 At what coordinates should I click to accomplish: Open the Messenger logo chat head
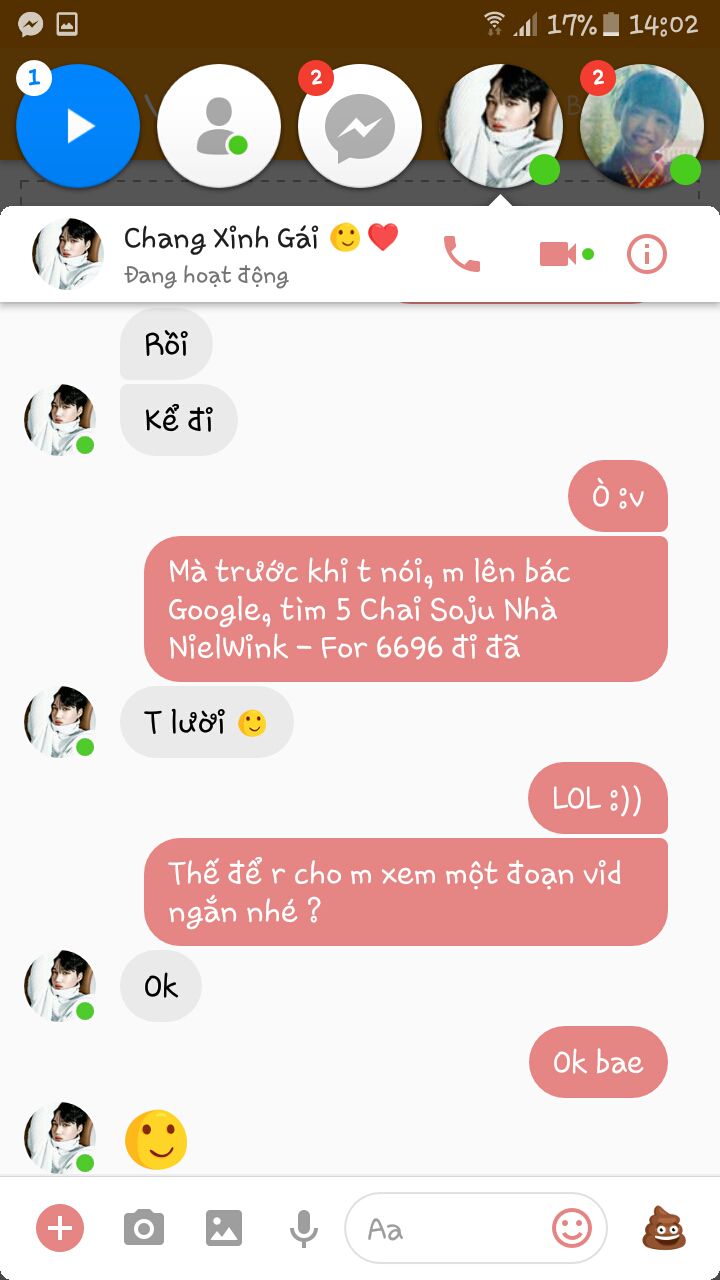(359, 126)
